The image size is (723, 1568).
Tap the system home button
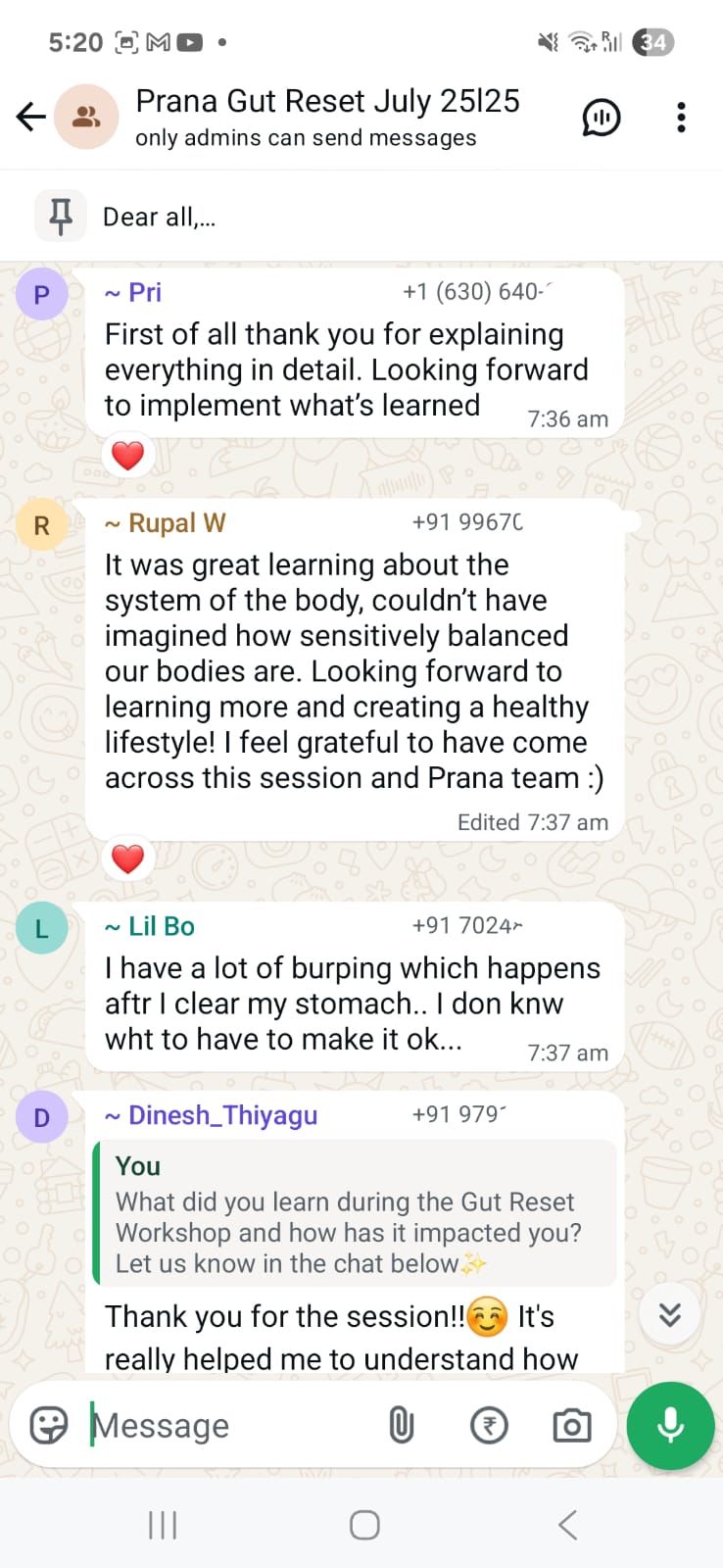pos(364,1525)
